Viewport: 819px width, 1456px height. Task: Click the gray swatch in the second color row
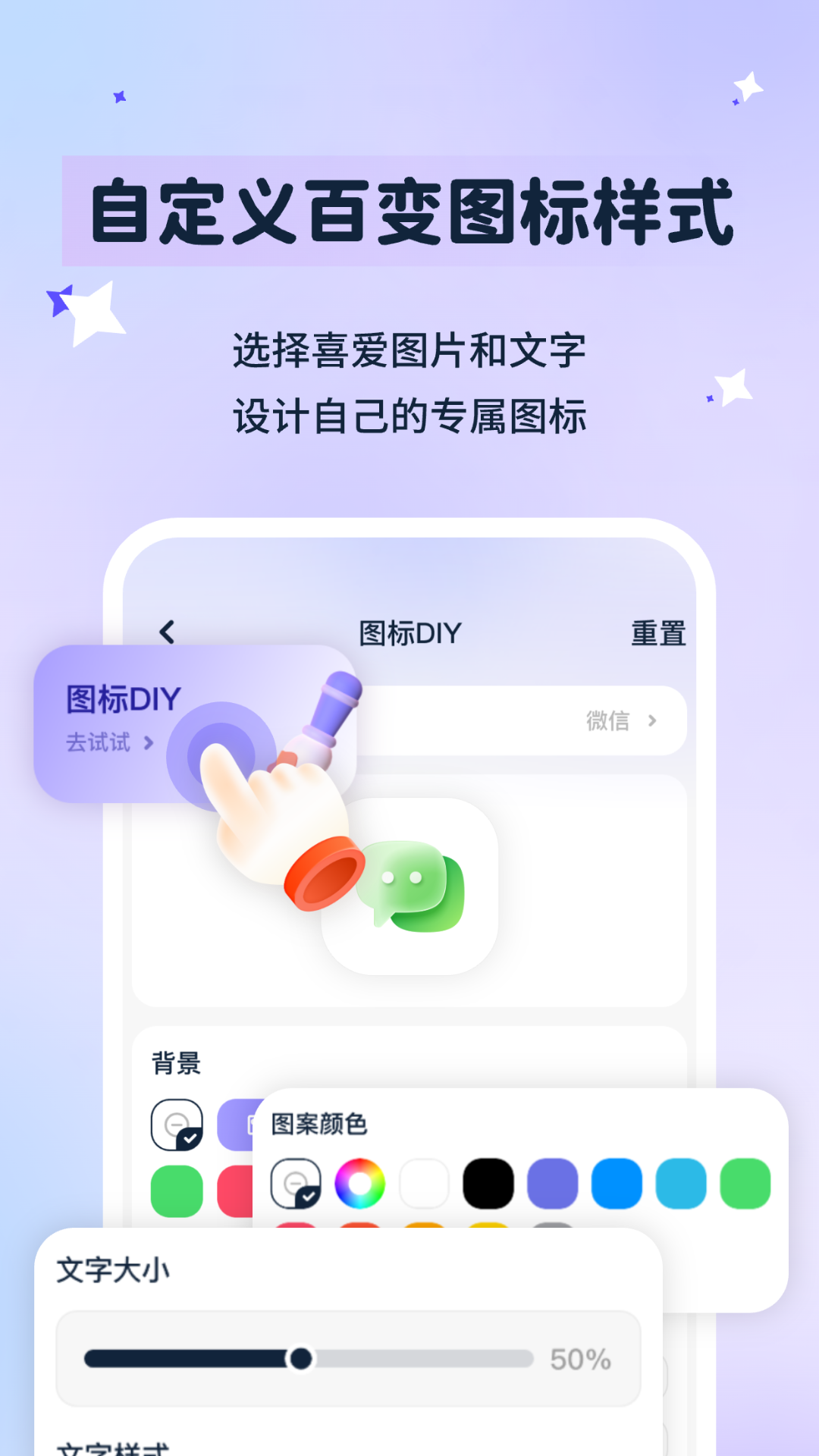(551, 1225)
